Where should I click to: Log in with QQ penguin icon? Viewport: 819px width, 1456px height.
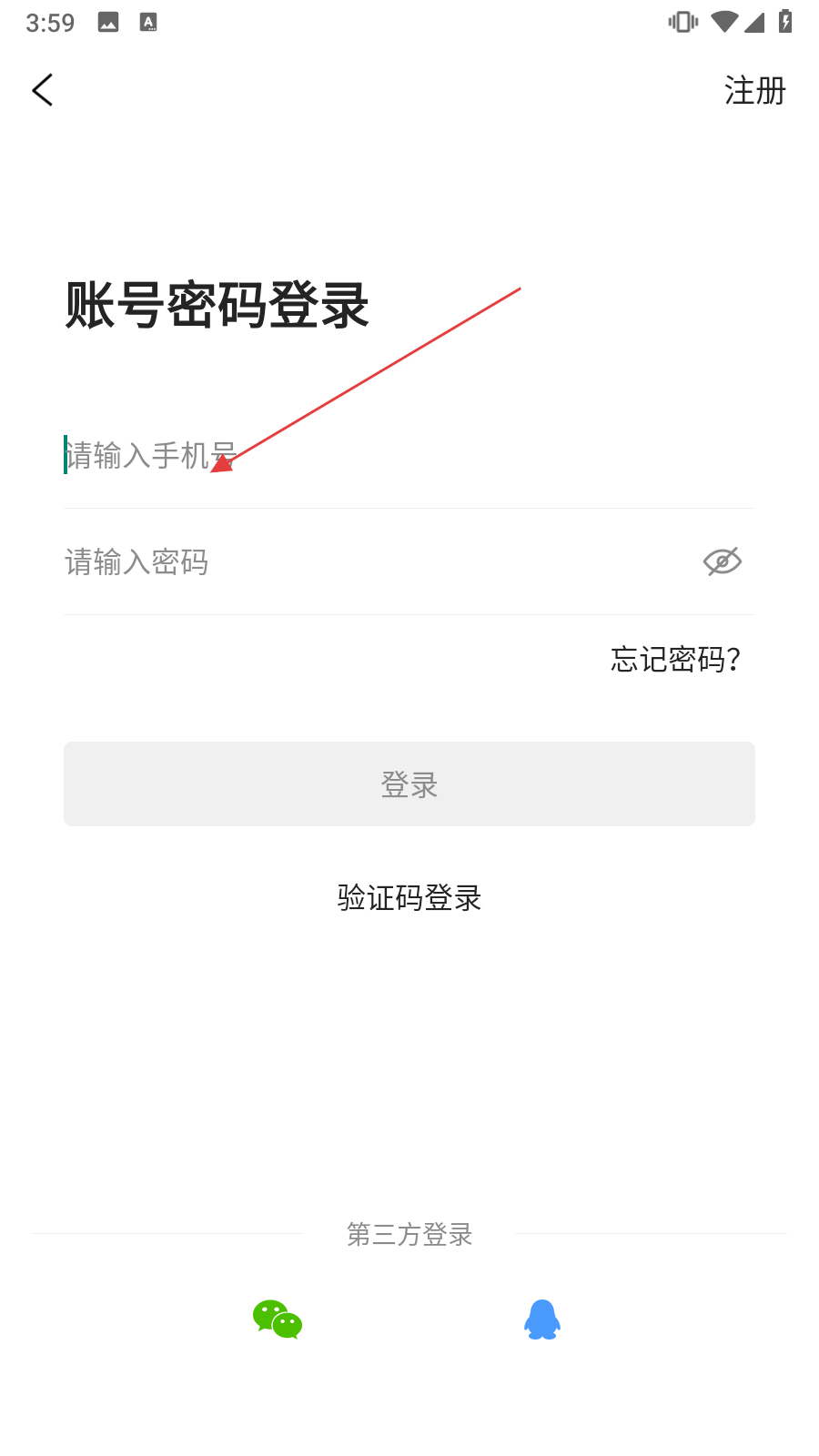pyautogui.click(x=542, y=1319)
